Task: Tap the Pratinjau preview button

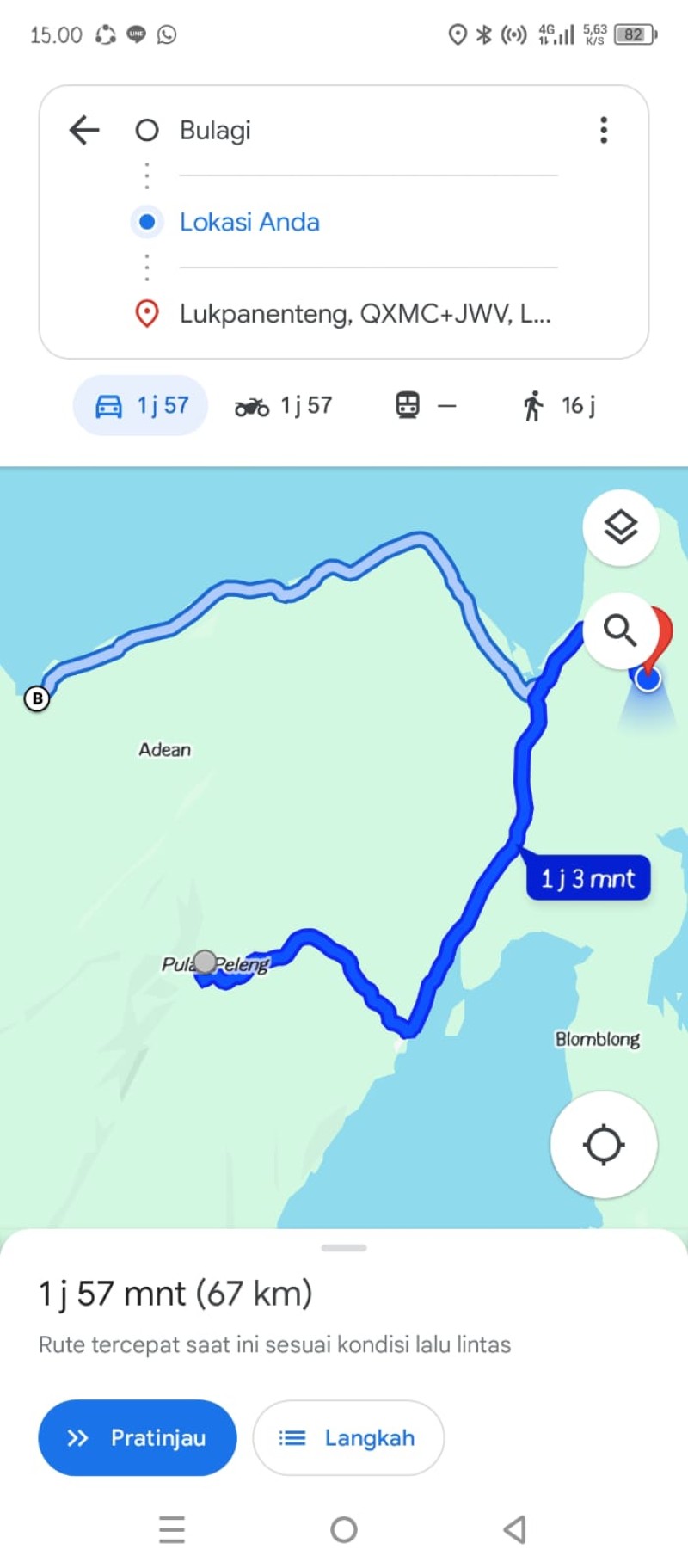Action: 138,1437
